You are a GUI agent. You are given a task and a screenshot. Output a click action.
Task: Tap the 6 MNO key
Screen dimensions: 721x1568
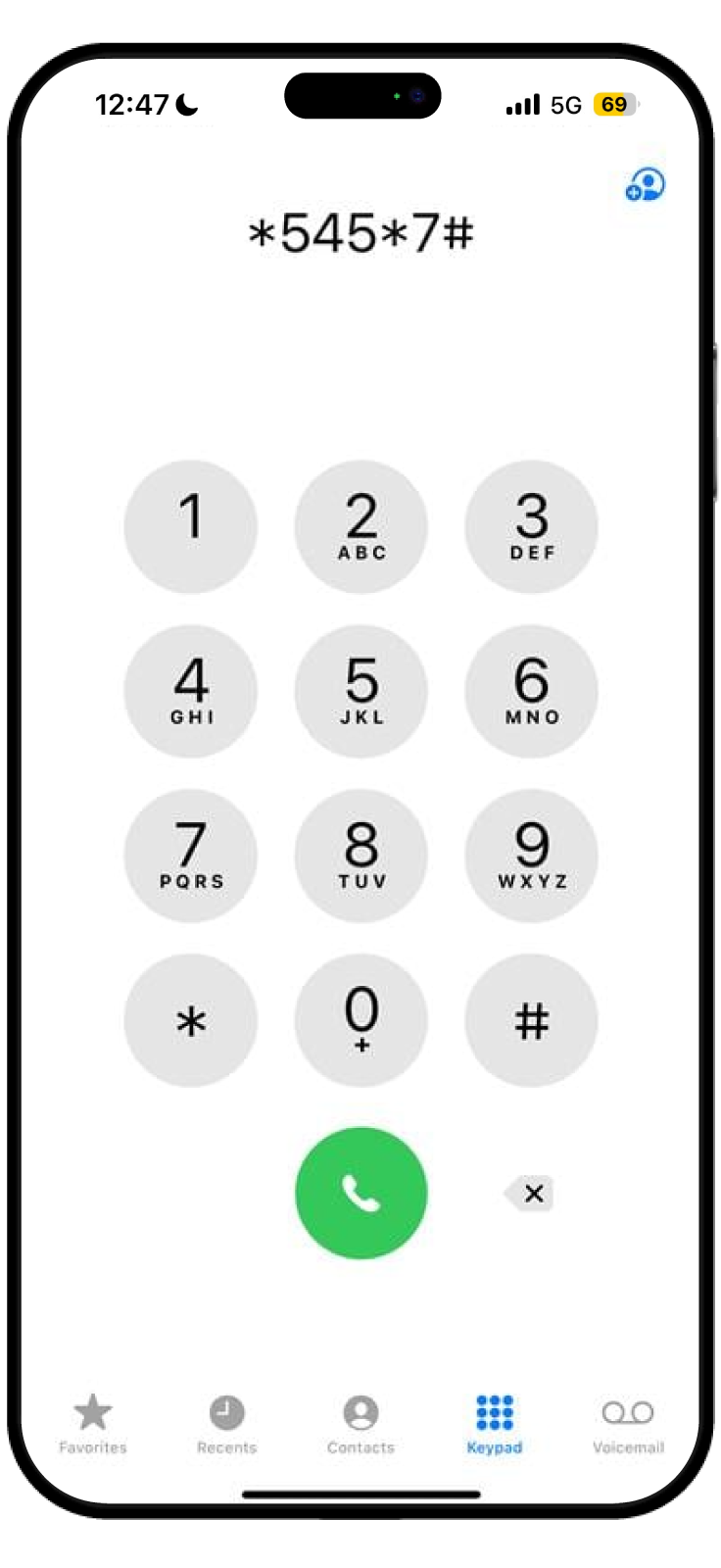pos(531,692)
